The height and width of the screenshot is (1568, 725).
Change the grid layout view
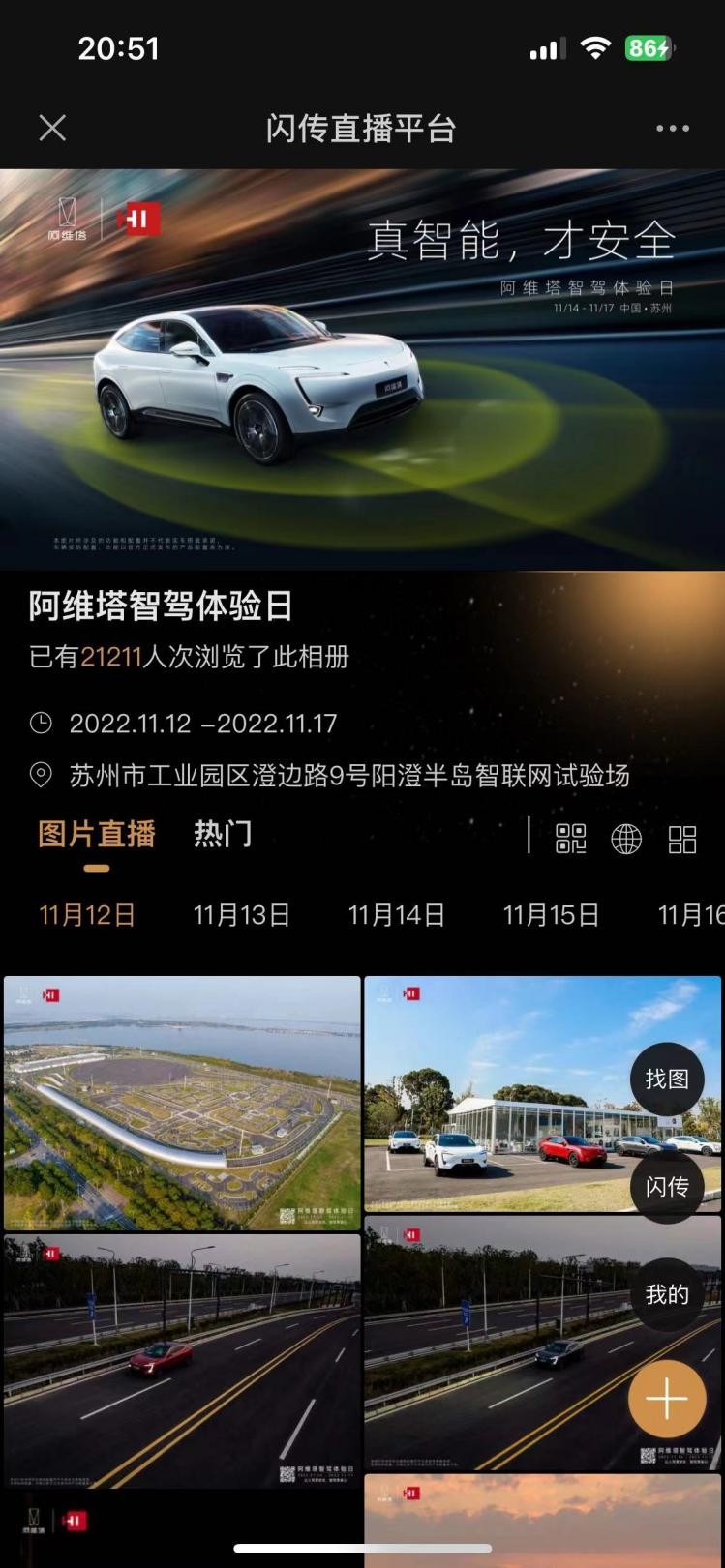pyautogui.click(x=682, y=838)
